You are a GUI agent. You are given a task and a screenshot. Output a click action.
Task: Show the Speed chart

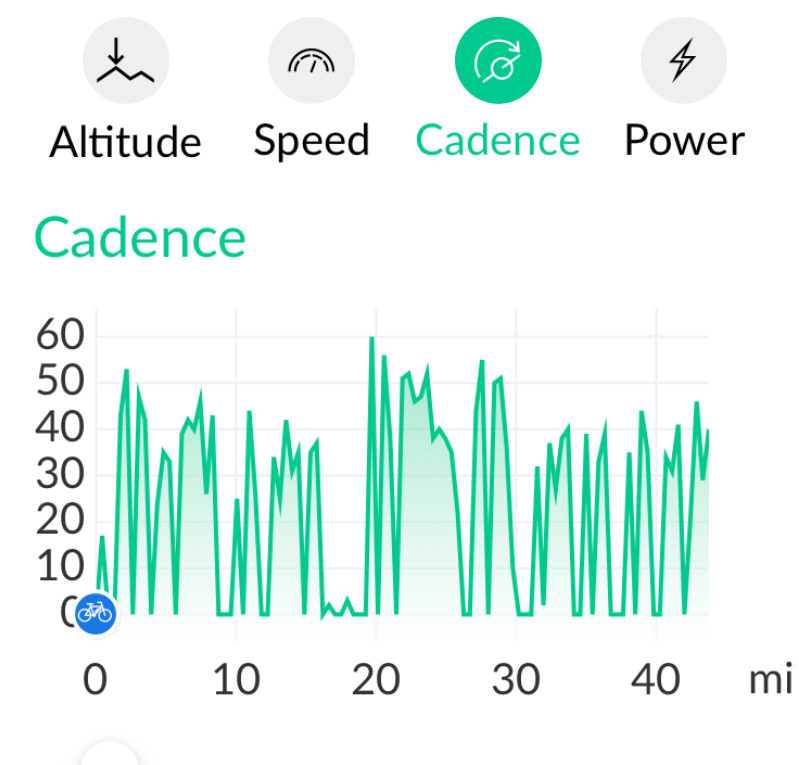(311, 62)
